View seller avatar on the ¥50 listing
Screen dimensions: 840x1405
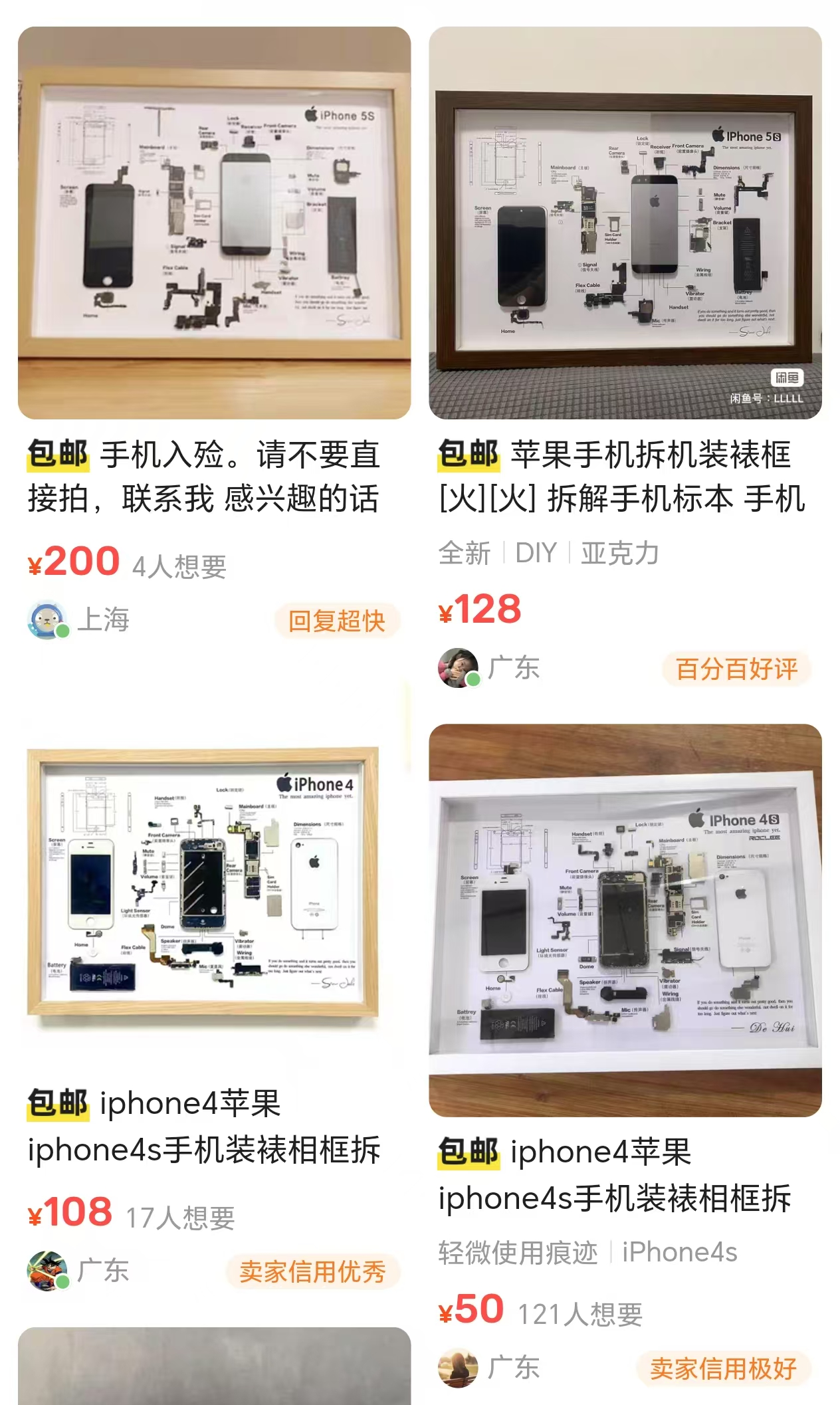click(459, 1368)
